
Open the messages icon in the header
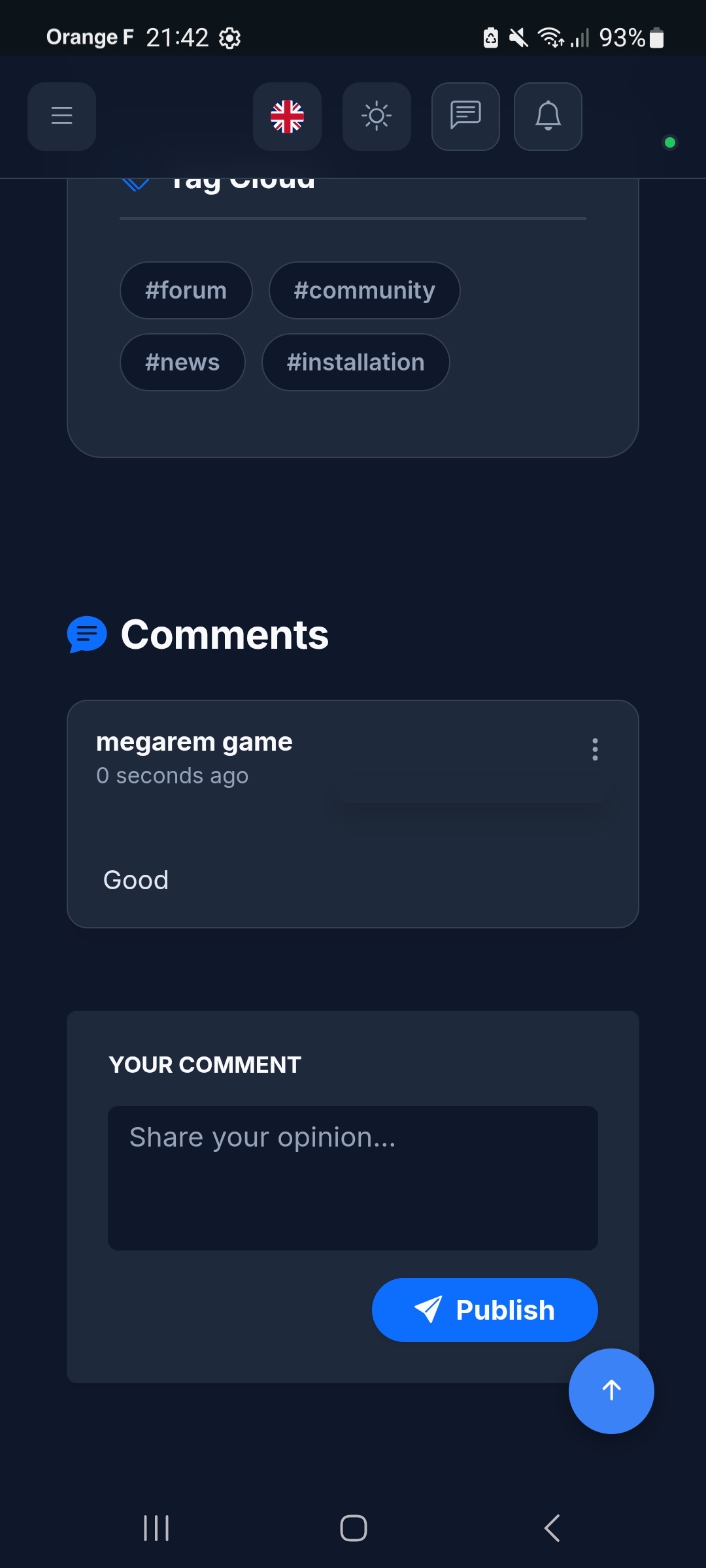coord(465,116)
